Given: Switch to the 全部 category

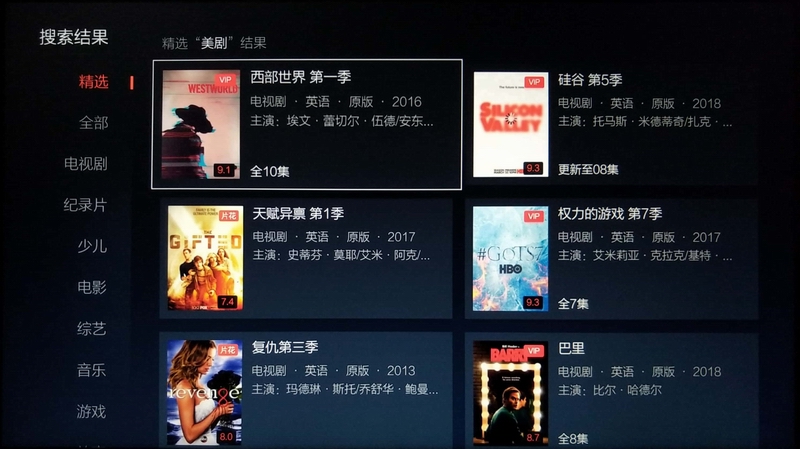Looking at the screenshot, I should click(93, 123).
